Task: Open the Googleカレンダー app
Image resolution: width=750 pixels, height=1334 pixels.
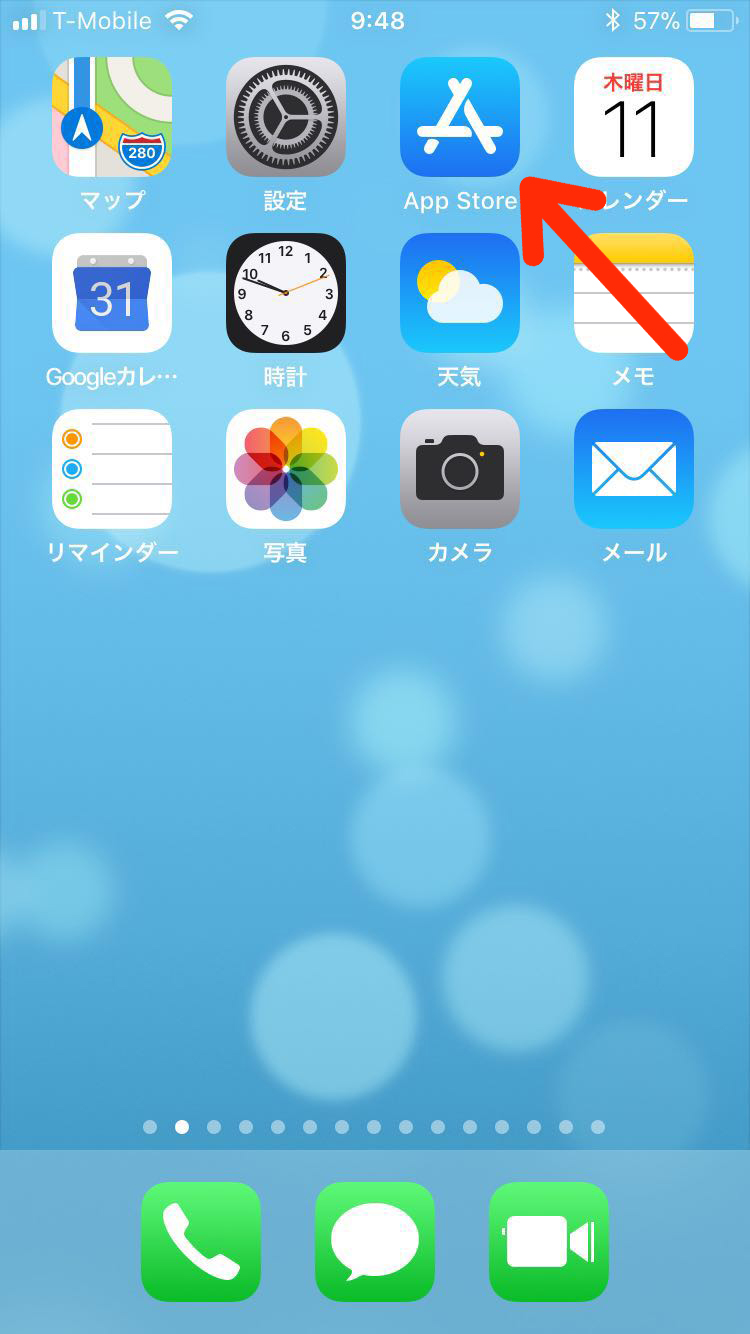Action: tap(112, 293)
